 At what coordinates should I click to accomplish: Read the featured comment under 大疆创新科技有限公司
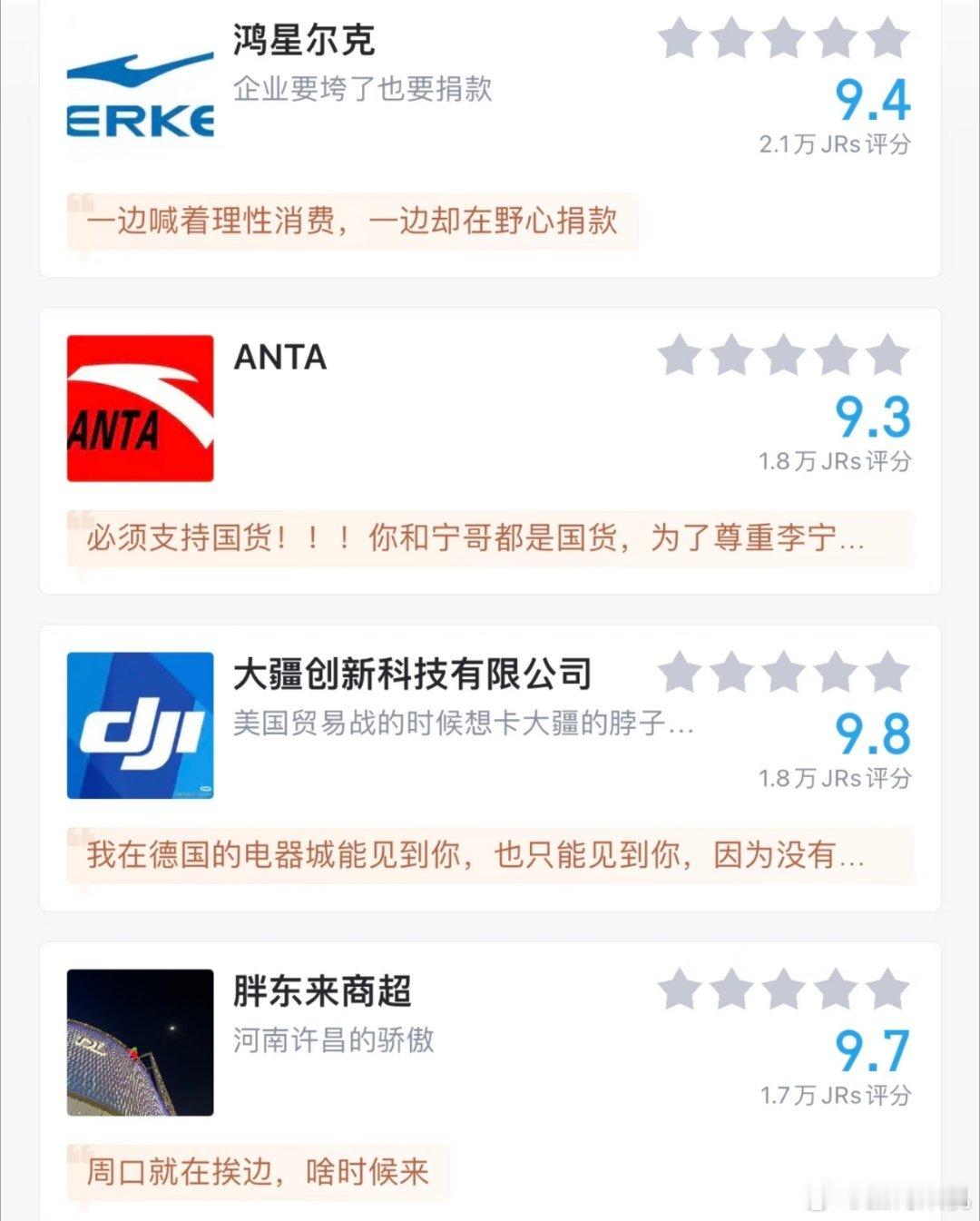(475, 855)
